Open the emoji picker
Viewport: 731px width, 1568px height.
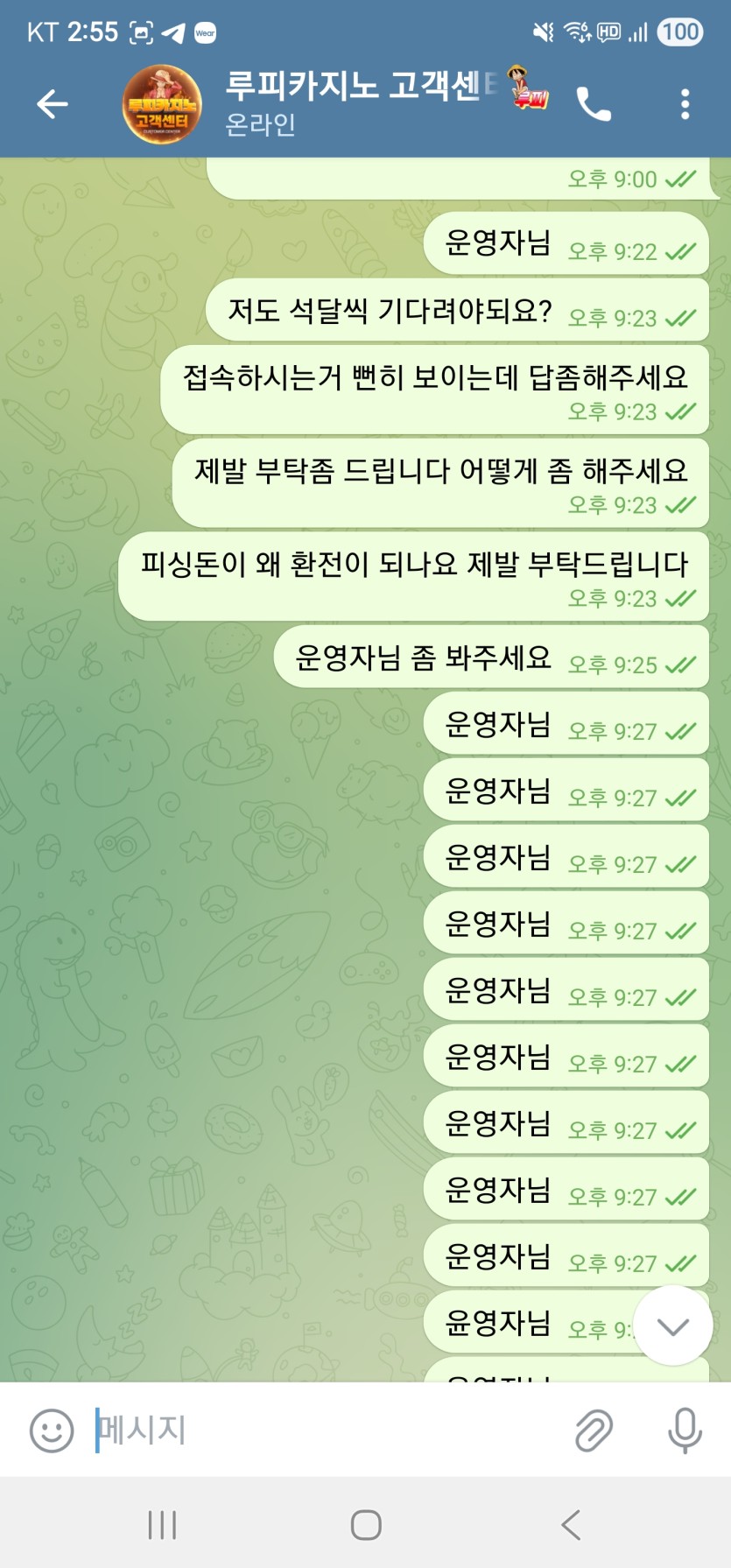click(52, 1431)
